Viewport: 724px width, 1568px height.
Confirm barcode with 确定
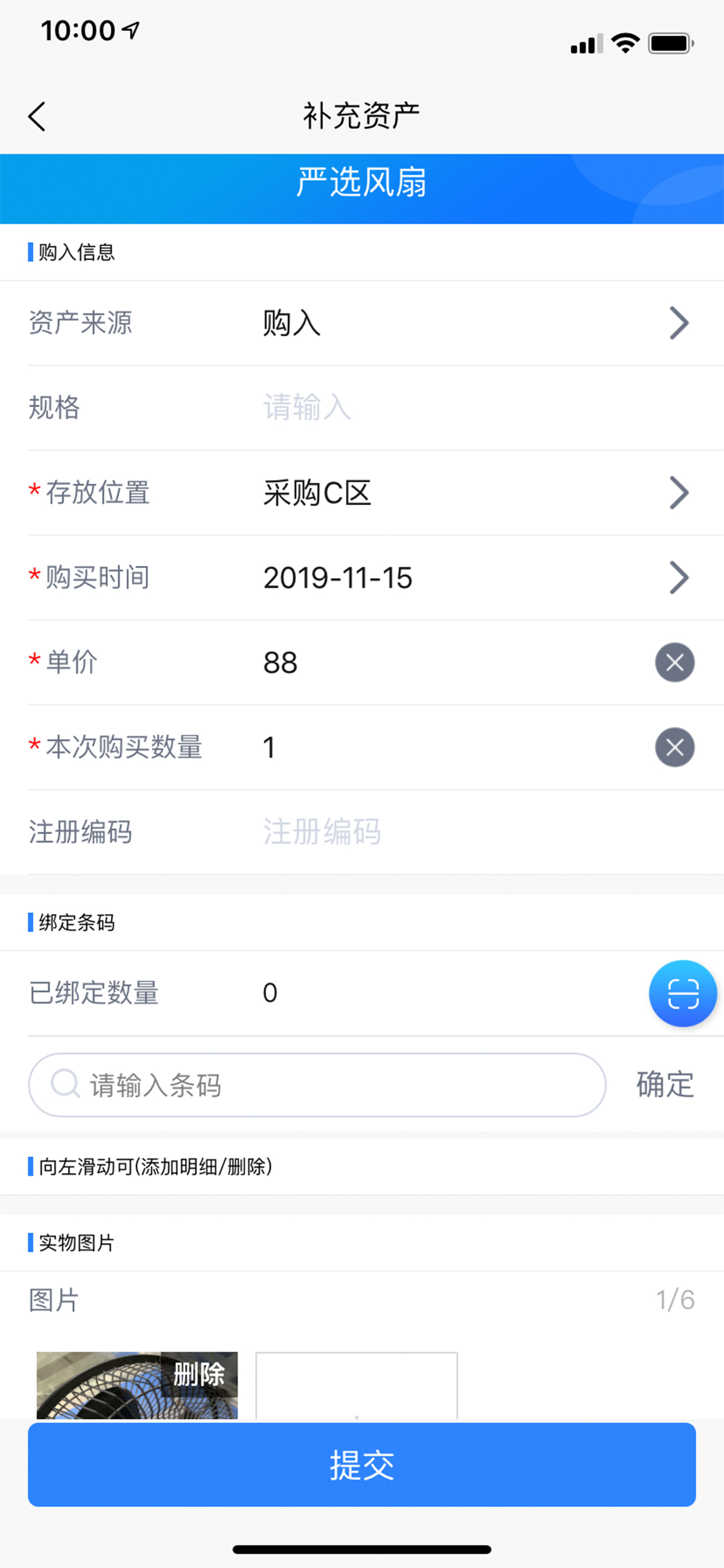click(665, 1084)
